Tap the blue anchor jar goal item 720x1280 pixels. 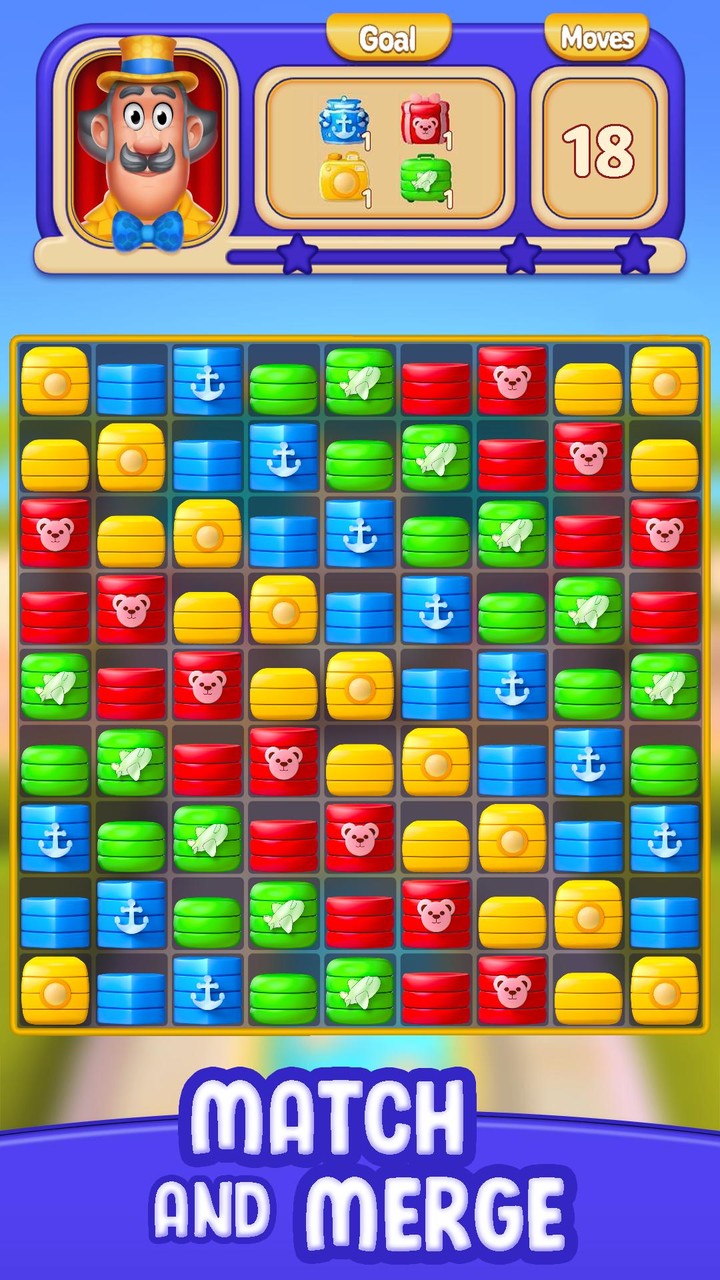pos(345,118)
